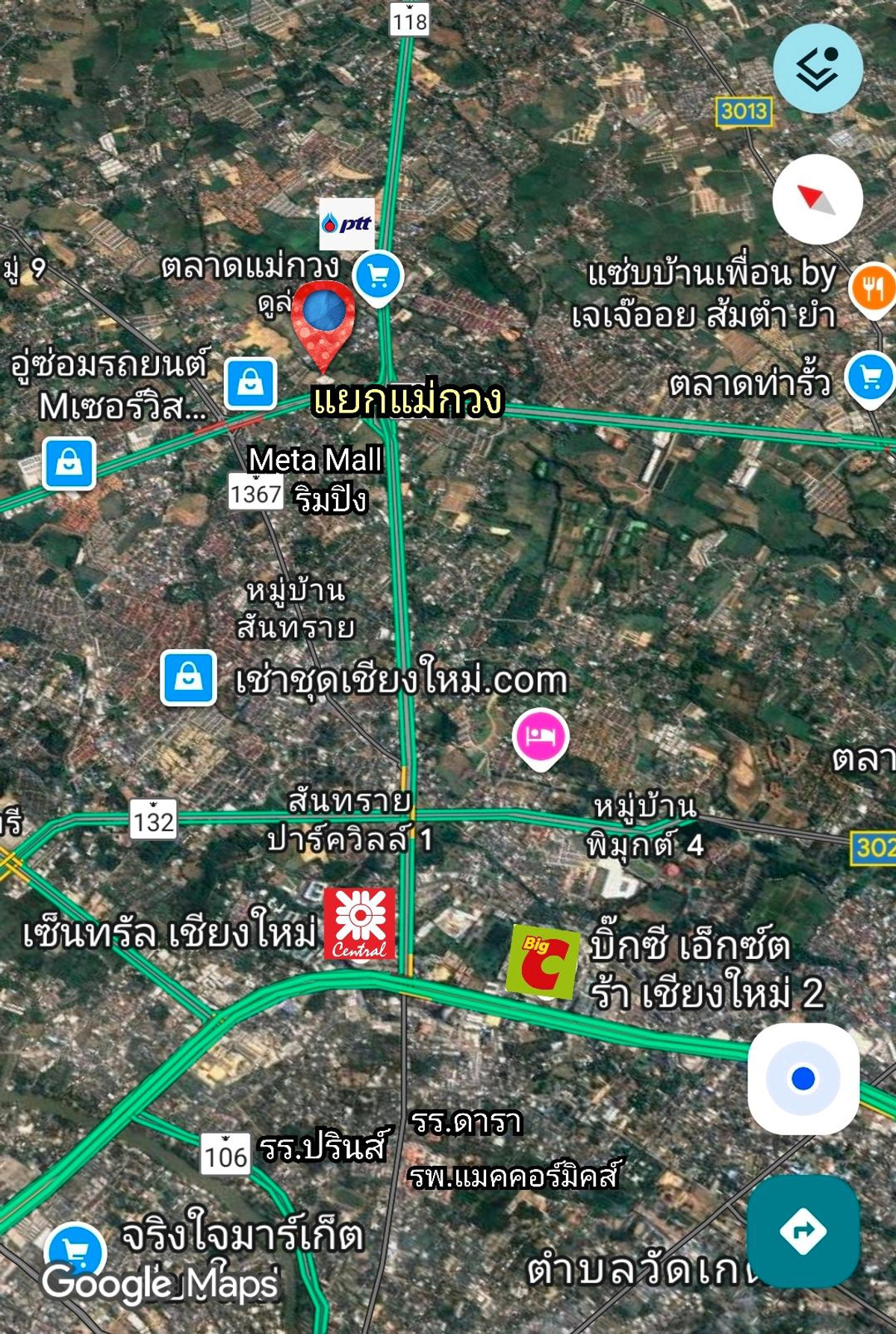Select the อู่ซ่อมรถยนต์ shop pin
The image size is (896, 1334).
pos(251,384)
